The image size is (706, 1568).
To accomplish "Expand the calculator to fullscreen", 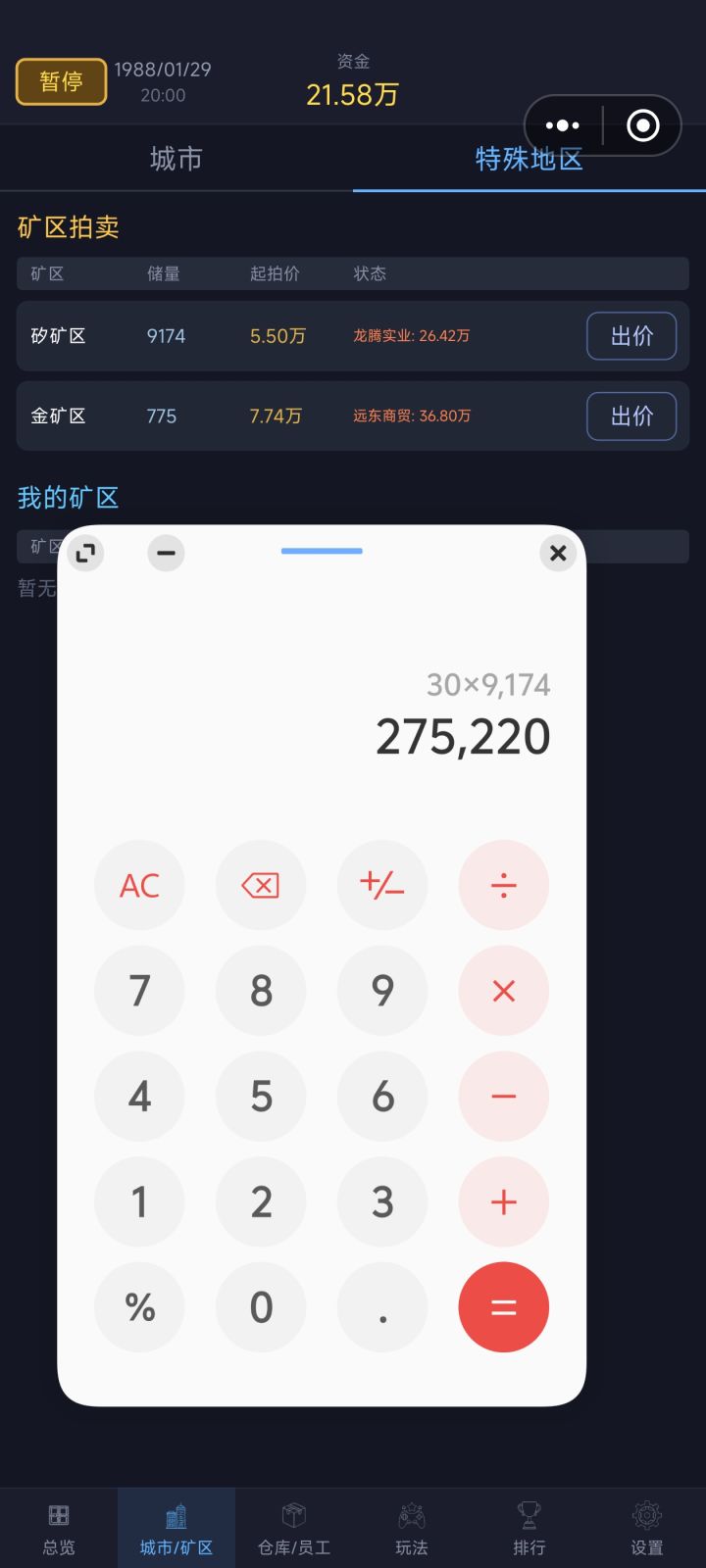I will (x=85, y=553).
